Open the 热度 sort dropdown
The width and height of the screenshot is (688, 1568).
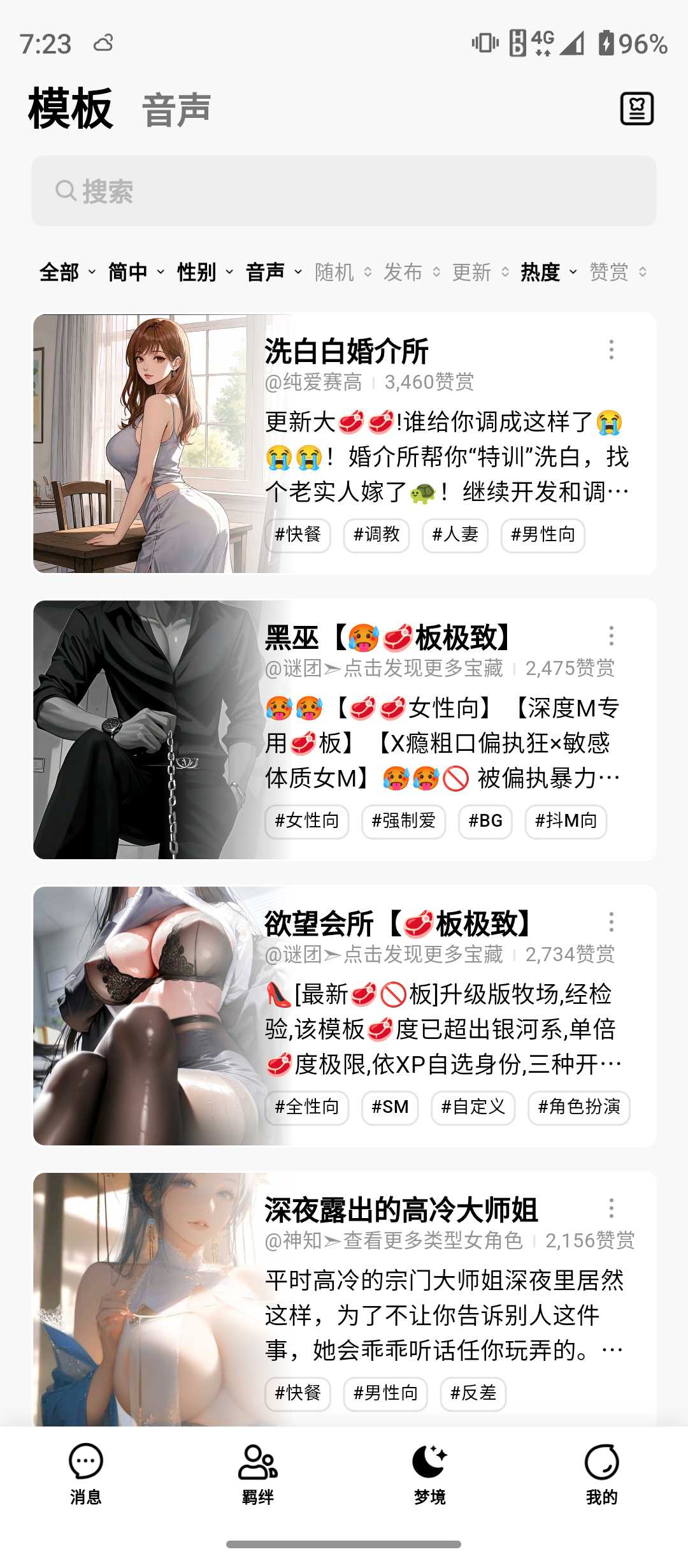click(548, 272)
